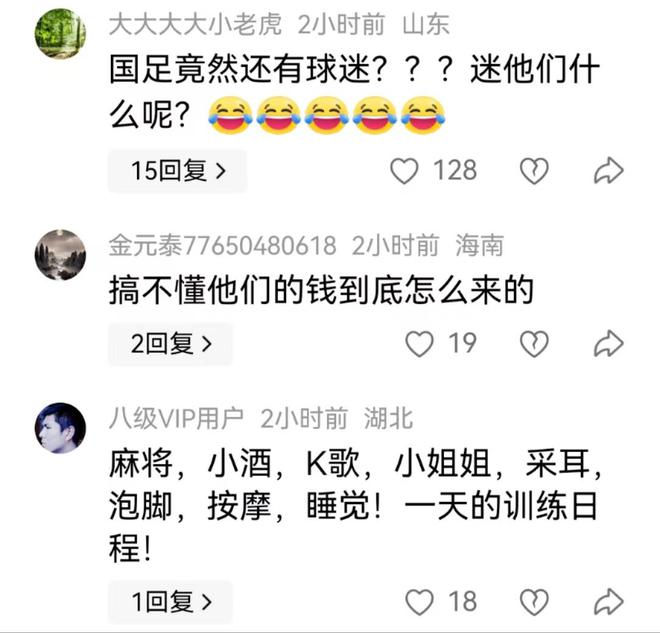Open the username 八级VIP用户
This screenshot has width=660, height=633.
(x=178, y=418)
